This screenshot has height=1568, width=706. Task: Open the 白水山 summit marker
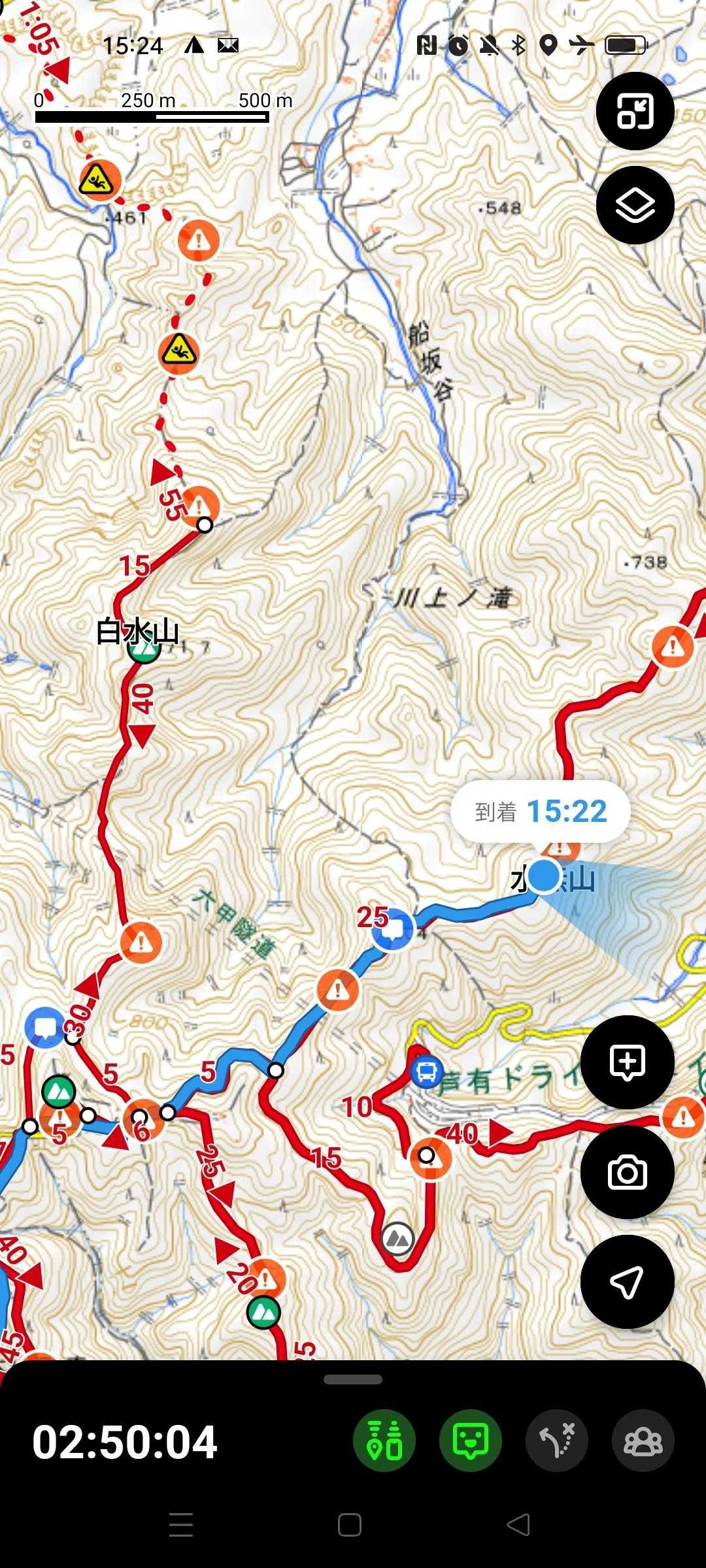tap(144, 647)
